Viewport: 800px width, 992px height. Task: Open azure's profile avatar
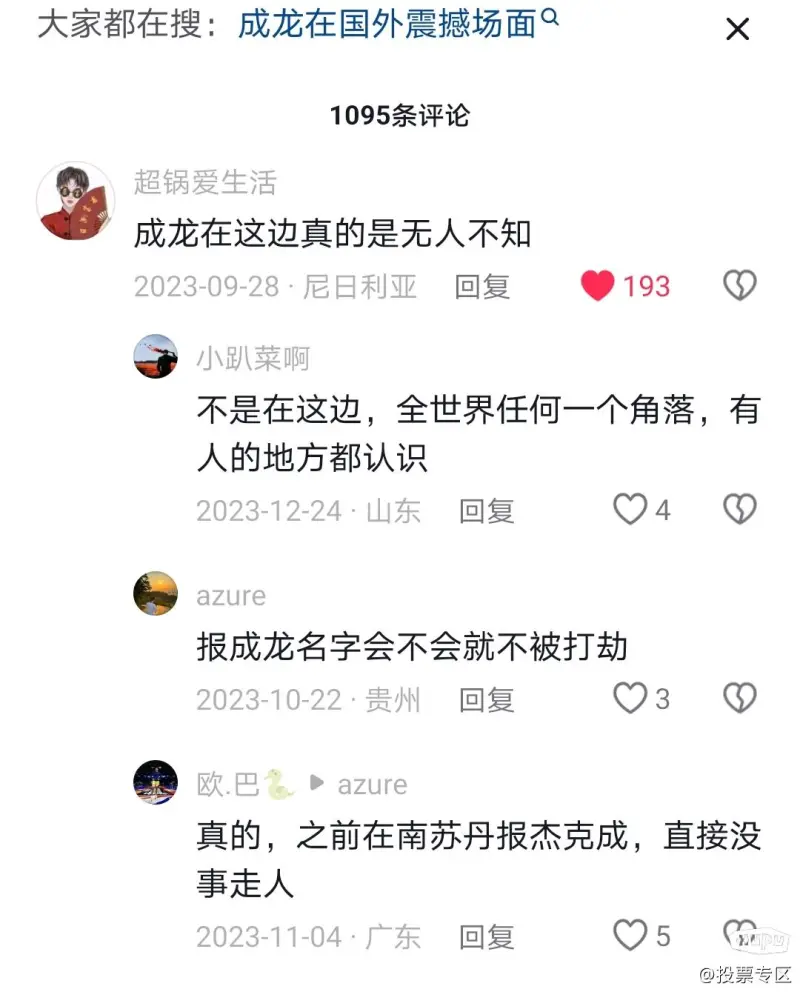(x=155, y=594)
